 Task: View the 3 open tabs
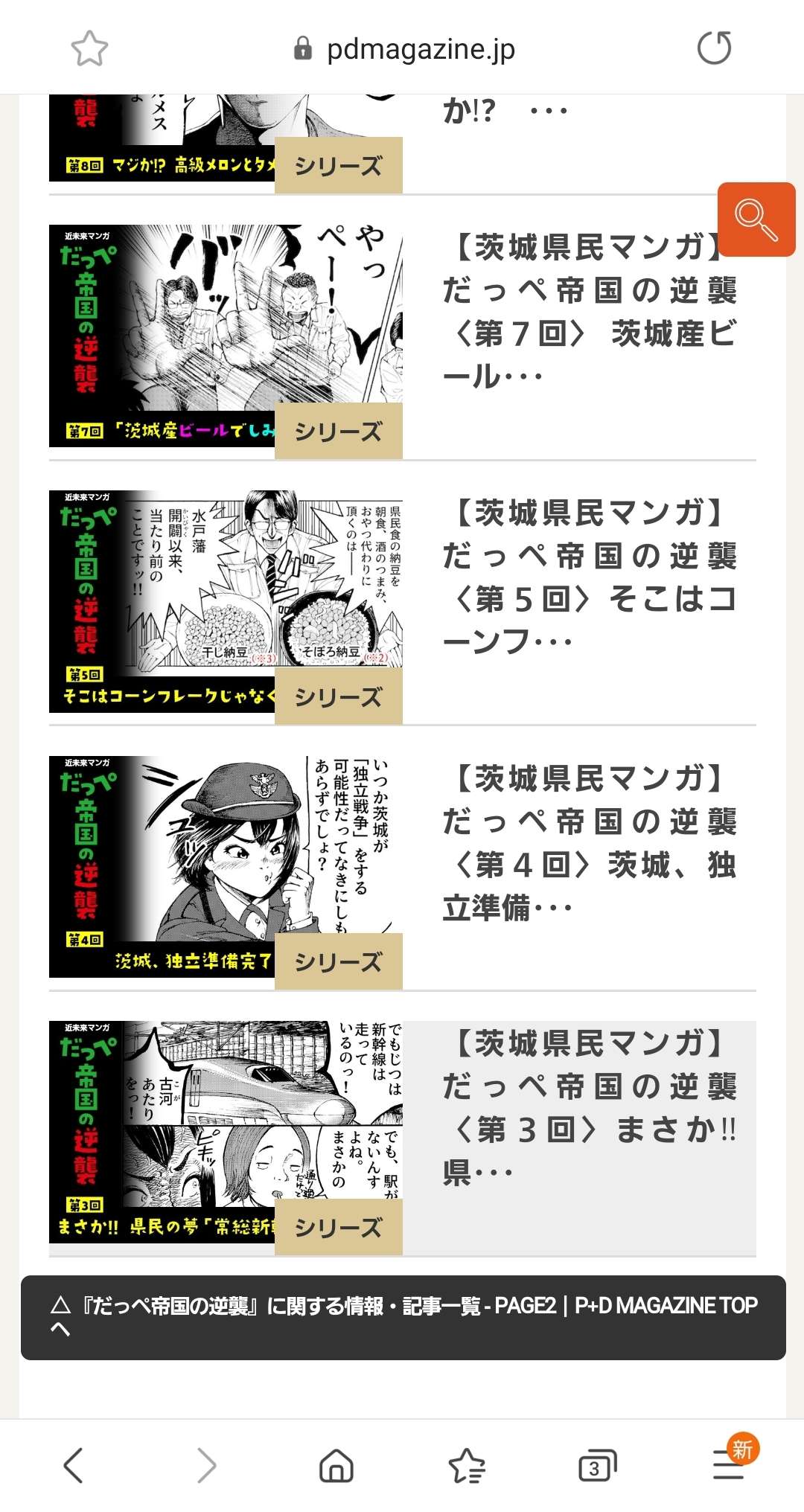597,1466
